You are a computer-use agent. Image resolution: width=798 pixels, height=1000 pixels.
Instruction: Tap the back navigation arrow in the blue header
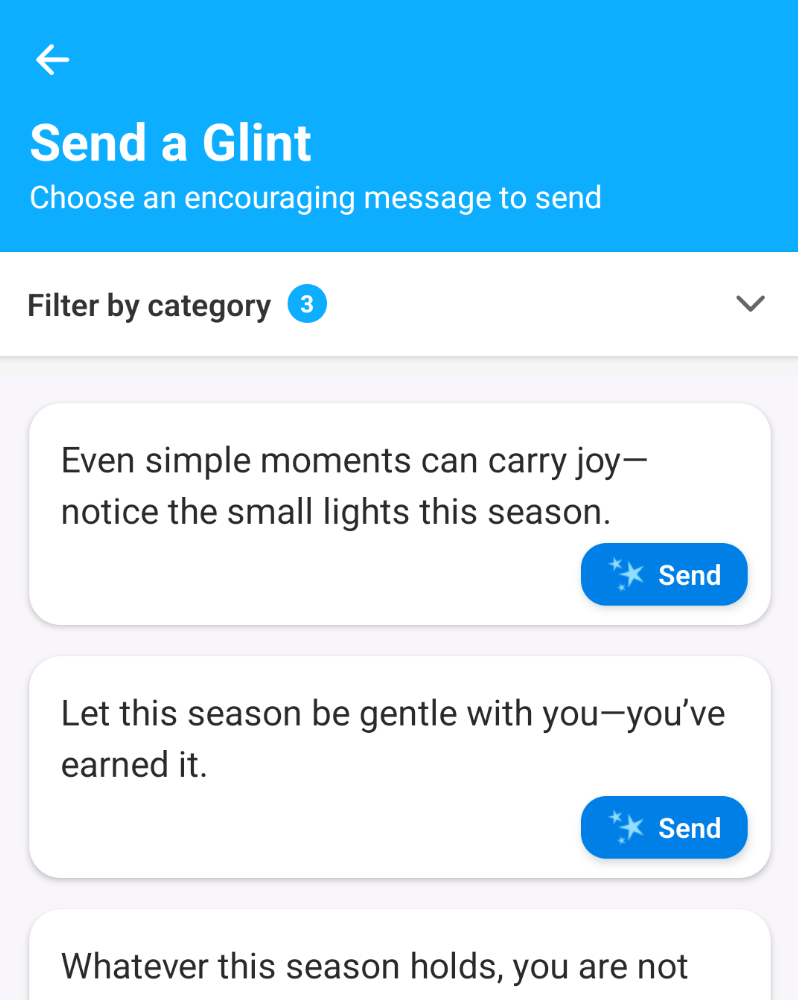click(51, 60)
